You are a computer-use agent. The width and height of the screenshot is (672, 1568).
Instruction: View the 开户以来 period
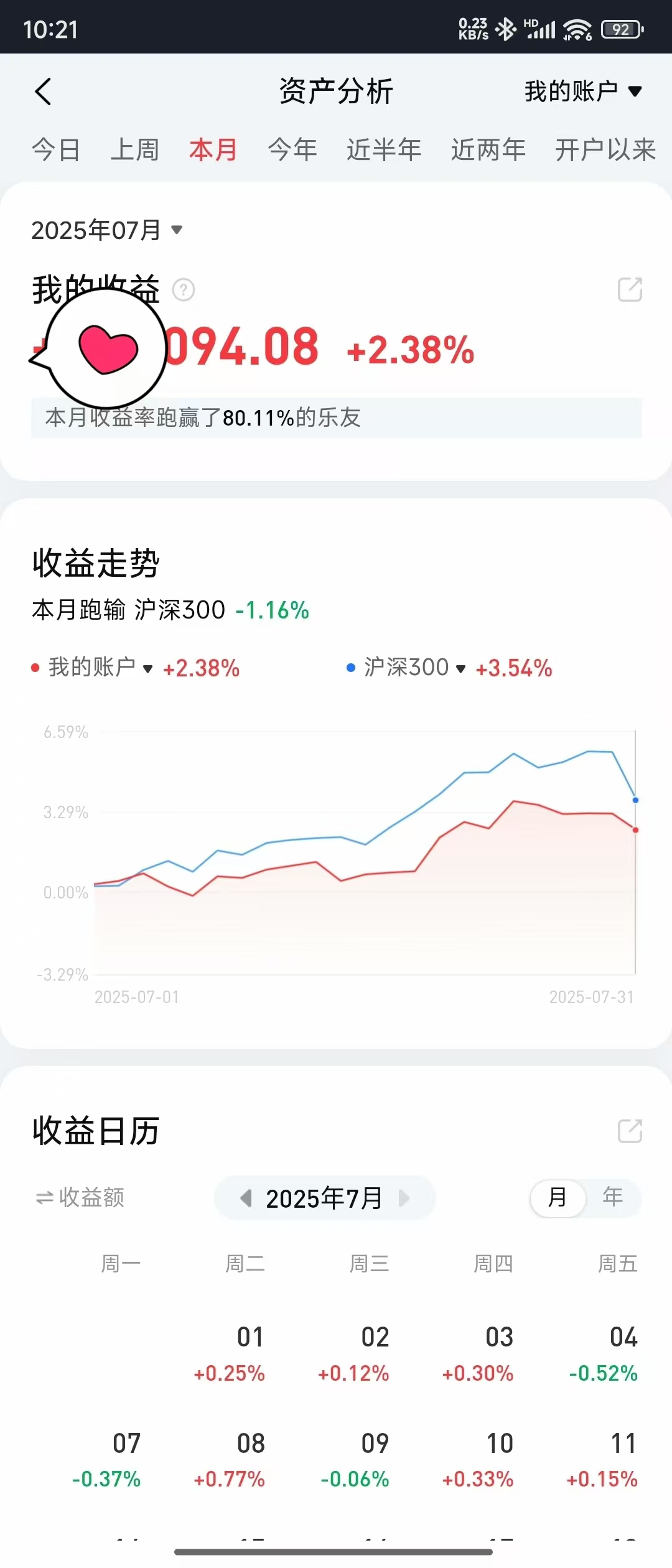coord(605,150)
